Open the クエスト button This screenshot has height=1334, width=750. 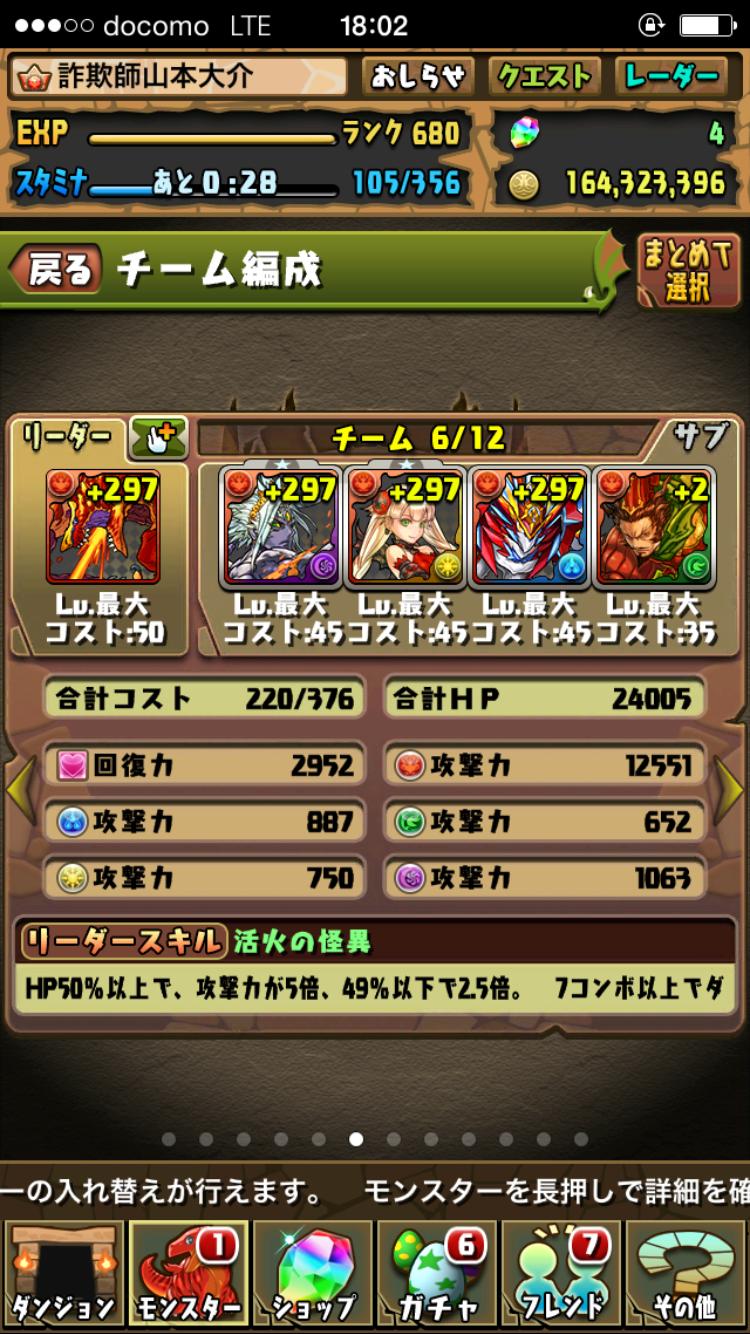pyautogui.click(x=545, y=77)
